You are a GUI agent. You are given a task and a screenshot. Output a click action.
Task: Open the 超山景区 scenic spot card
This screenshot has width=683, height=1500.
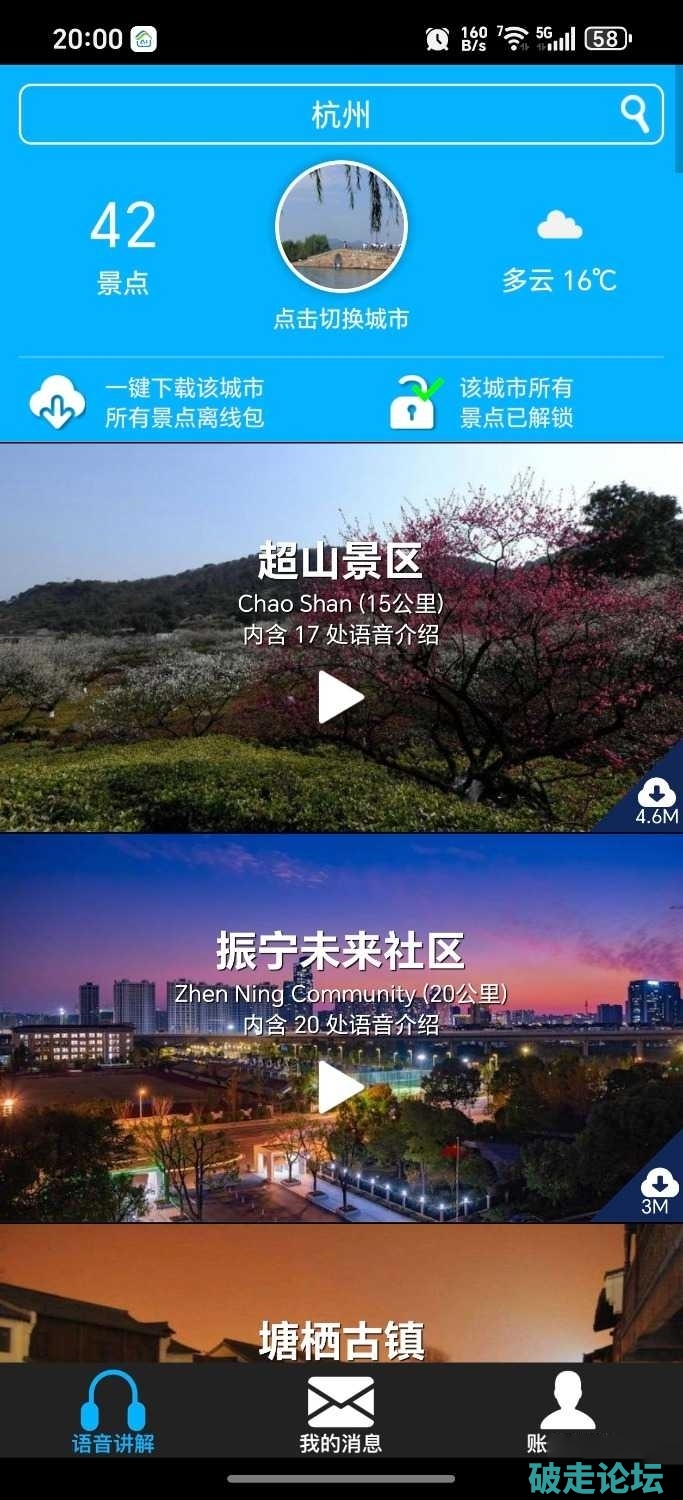click(340, 562)
